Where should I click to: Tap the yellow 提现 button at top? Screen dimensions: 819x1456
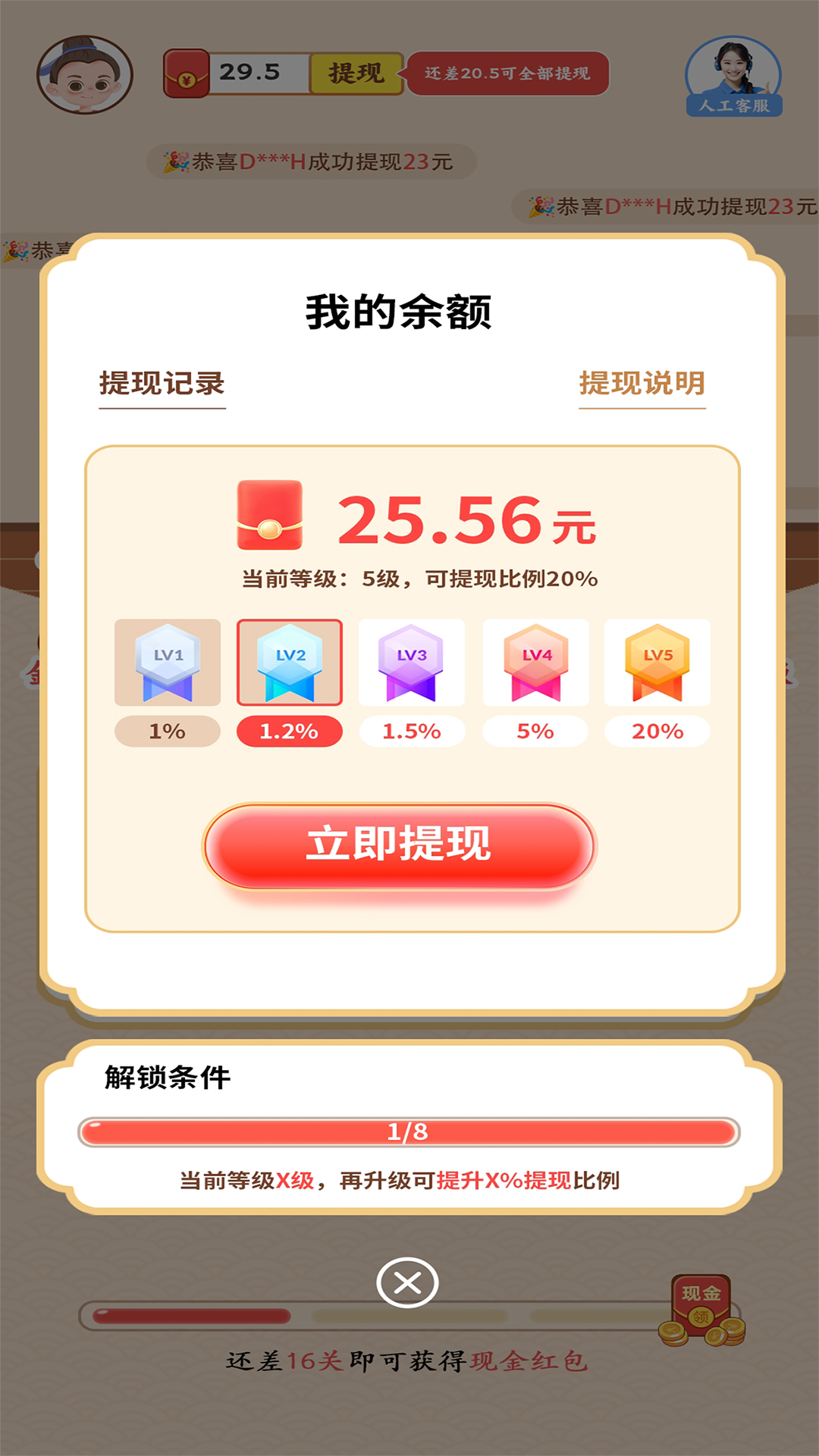click(x=356, y=74)
